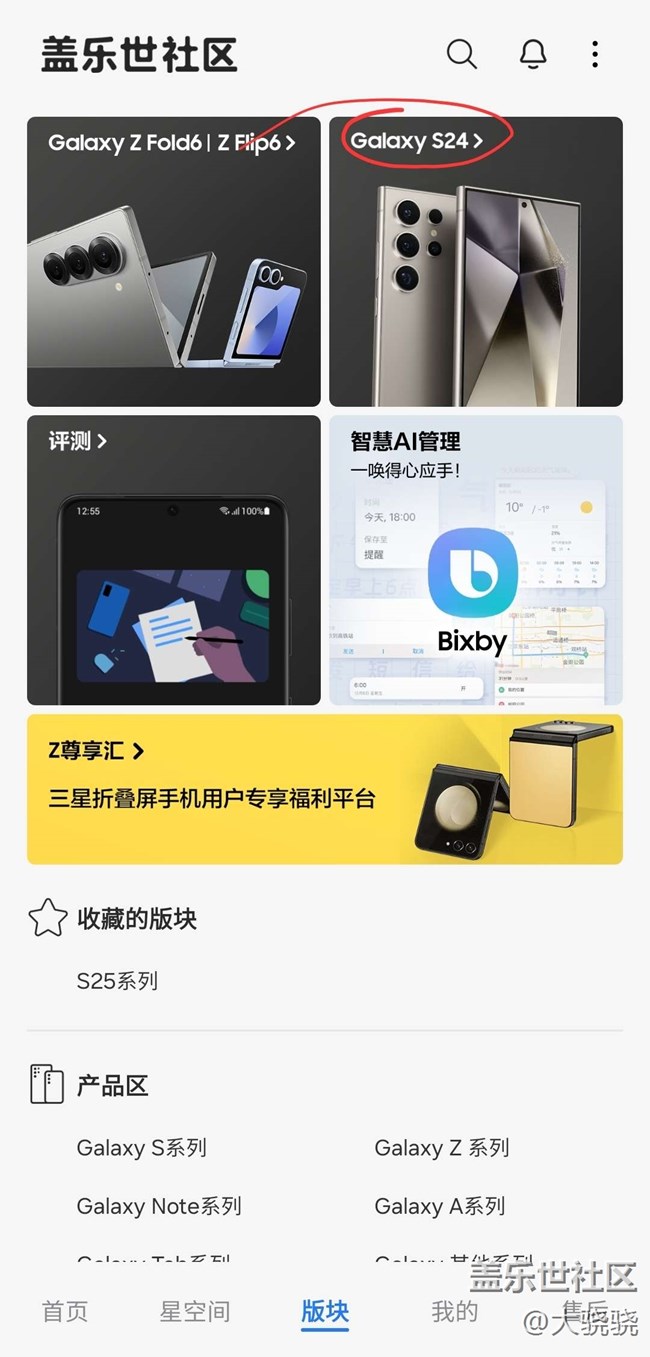Open the 智慧AI管理 Bixby tile
Viewport: 650px width, 1357px height.
(476, 560)
